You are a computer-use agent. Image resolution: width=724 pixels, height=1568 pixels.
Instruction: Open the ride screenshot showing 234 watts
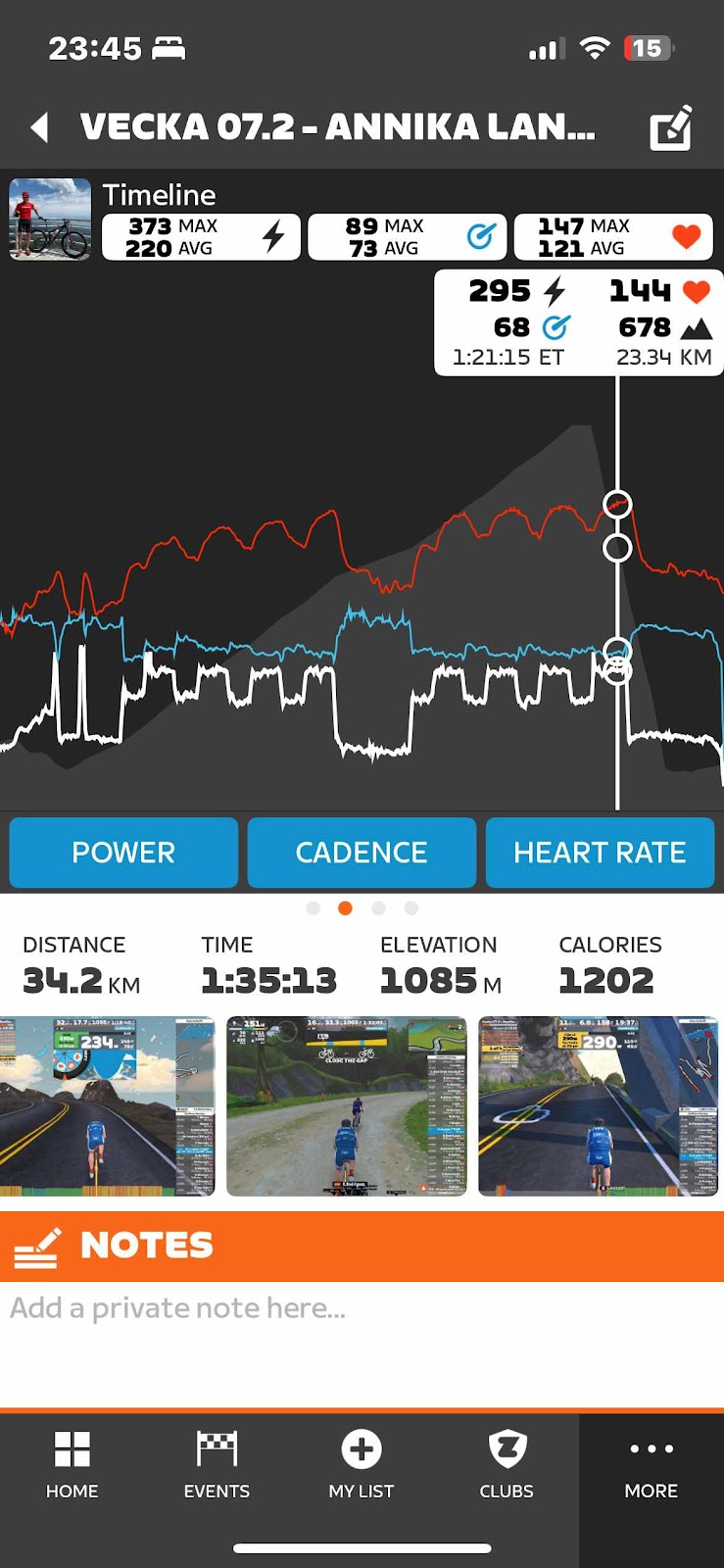coord(107,1105)
